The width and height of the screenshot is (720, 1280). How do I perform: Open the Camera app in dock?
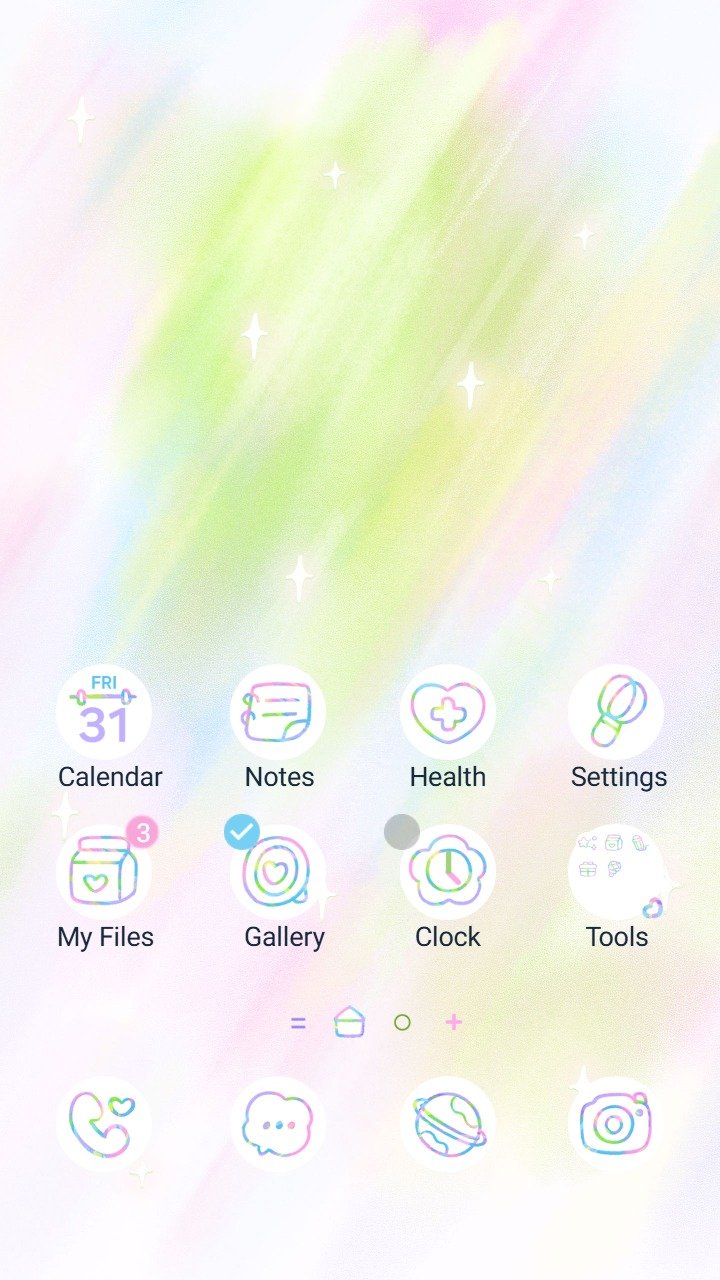pos(616,1124)
